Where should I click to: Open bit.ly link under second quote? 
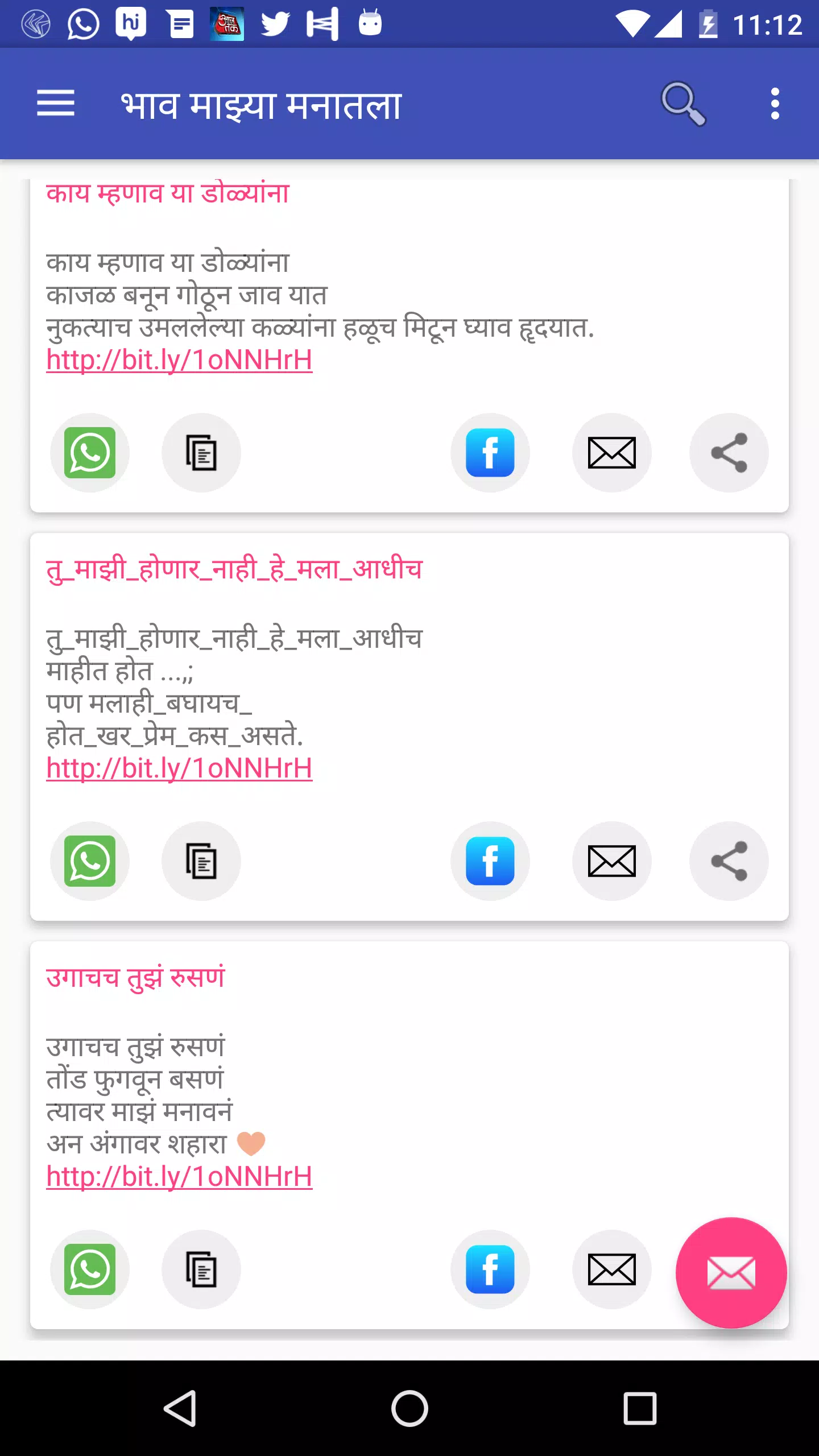[179, 768]
